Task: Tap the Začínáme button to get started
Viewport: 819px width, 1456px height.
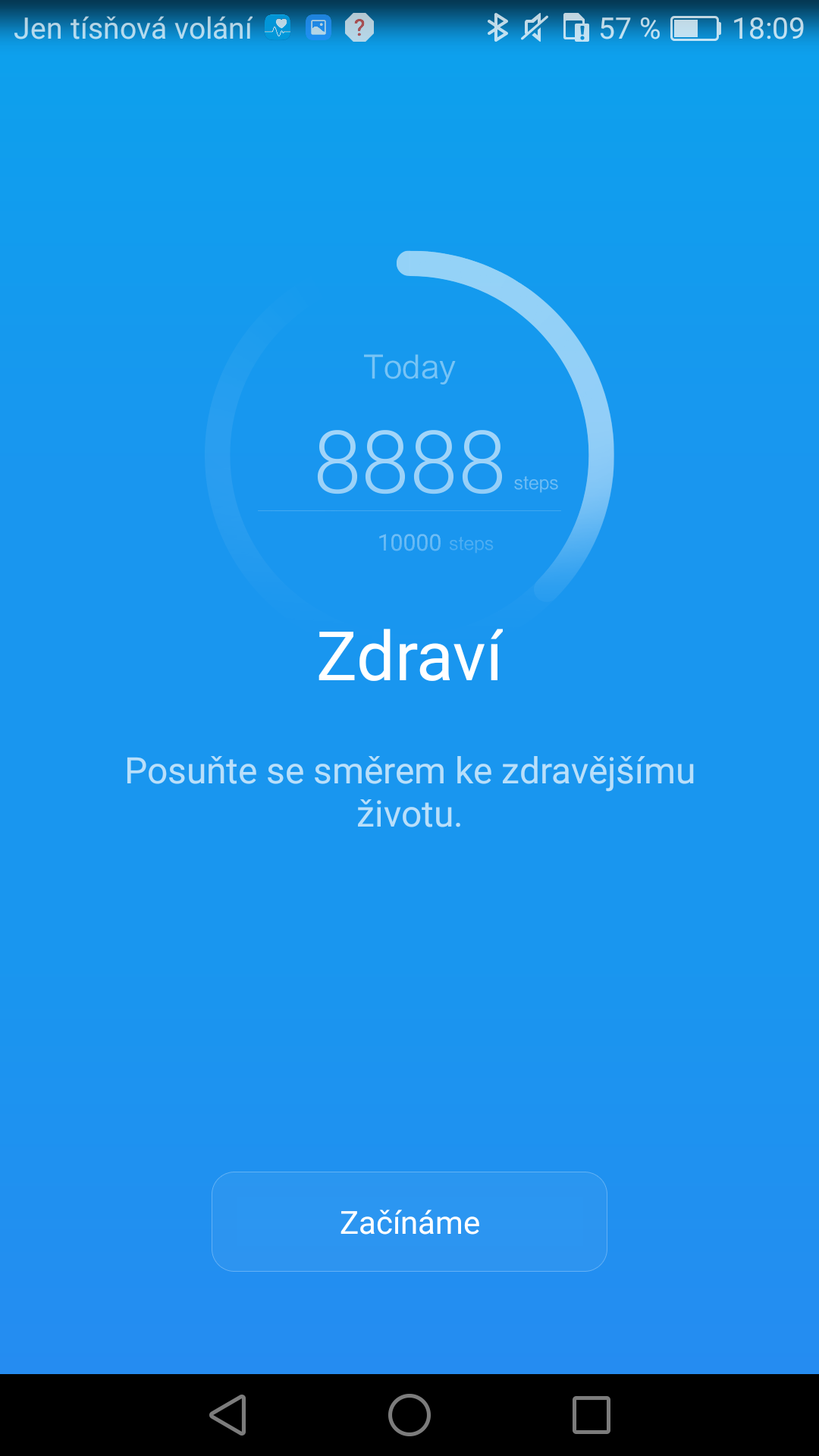Action: [x=409, y=1222]
